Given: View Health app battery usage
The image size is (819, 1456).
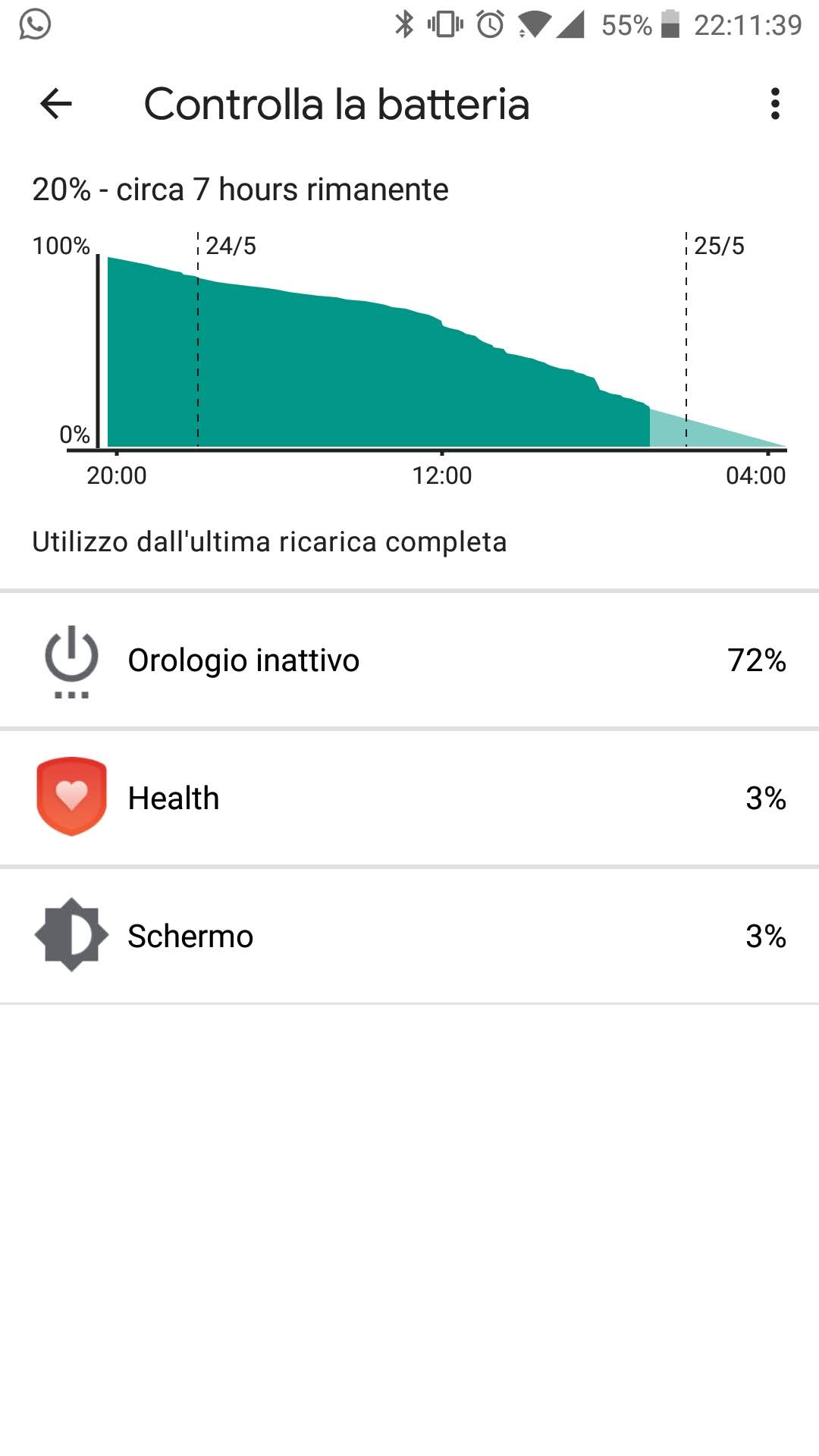Looking at the screenshot, I should pos(409,798).
